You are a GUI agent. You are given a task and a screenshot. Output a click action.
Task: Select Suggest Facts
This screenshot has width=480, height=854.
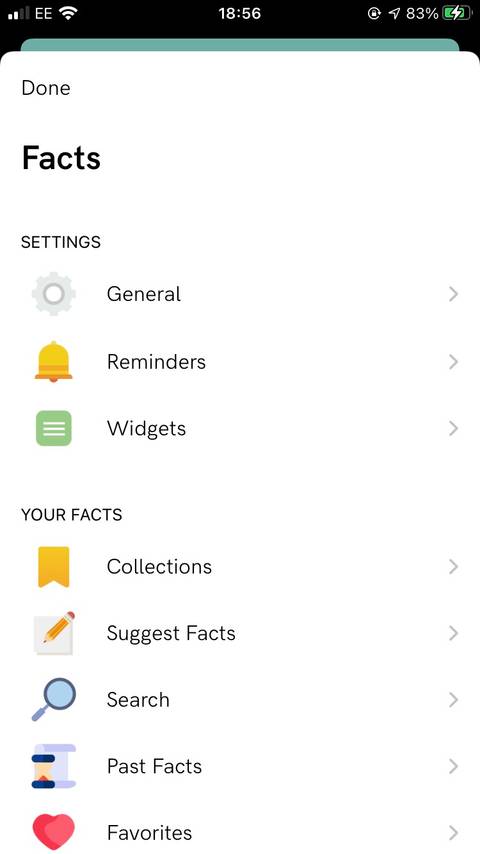tap(240, 633)
